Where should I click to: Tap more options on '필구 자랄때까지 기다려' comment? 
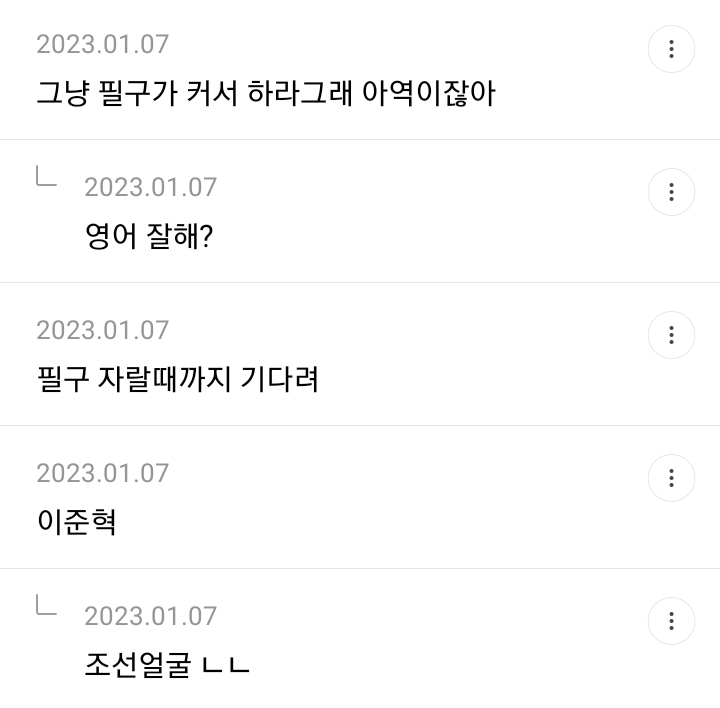(x=671, y=335)
